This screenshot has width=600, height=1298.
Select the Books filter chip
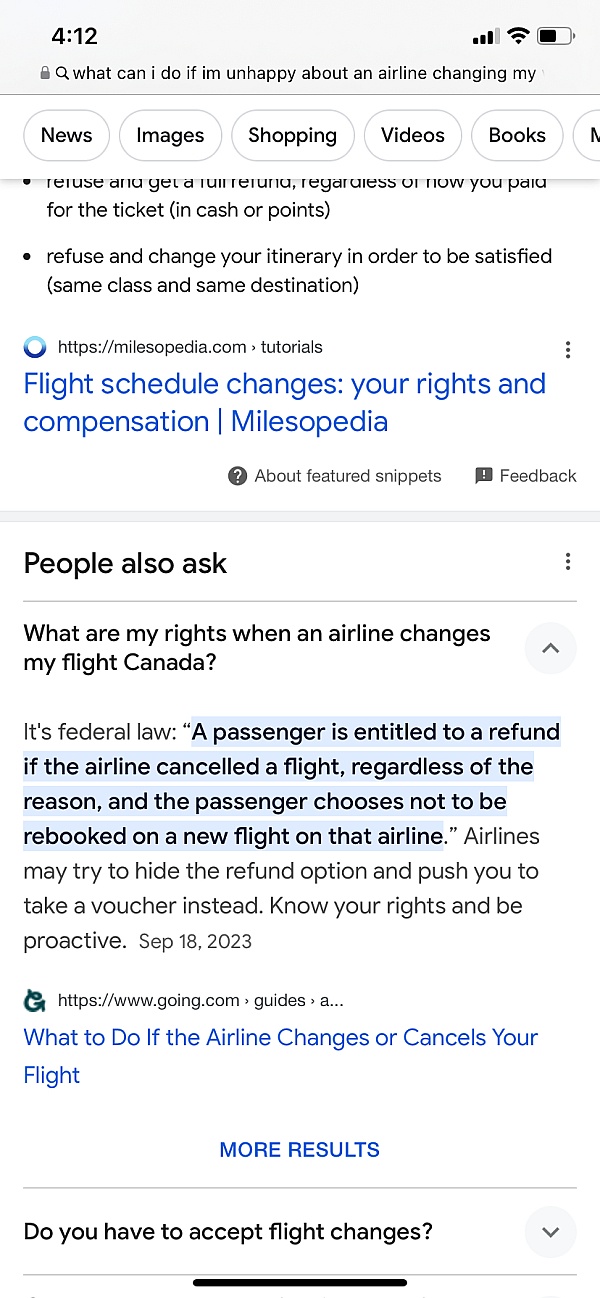517,136
